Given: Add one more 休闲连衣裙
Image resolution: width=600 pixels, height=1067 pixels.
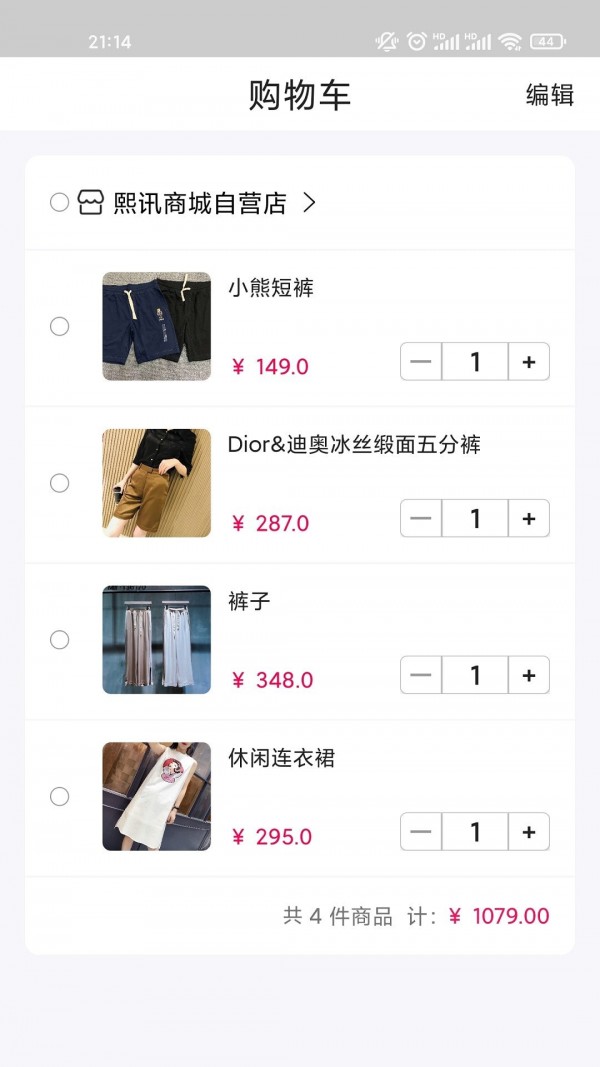Looking at the screenshot, I should click(529, 831).
